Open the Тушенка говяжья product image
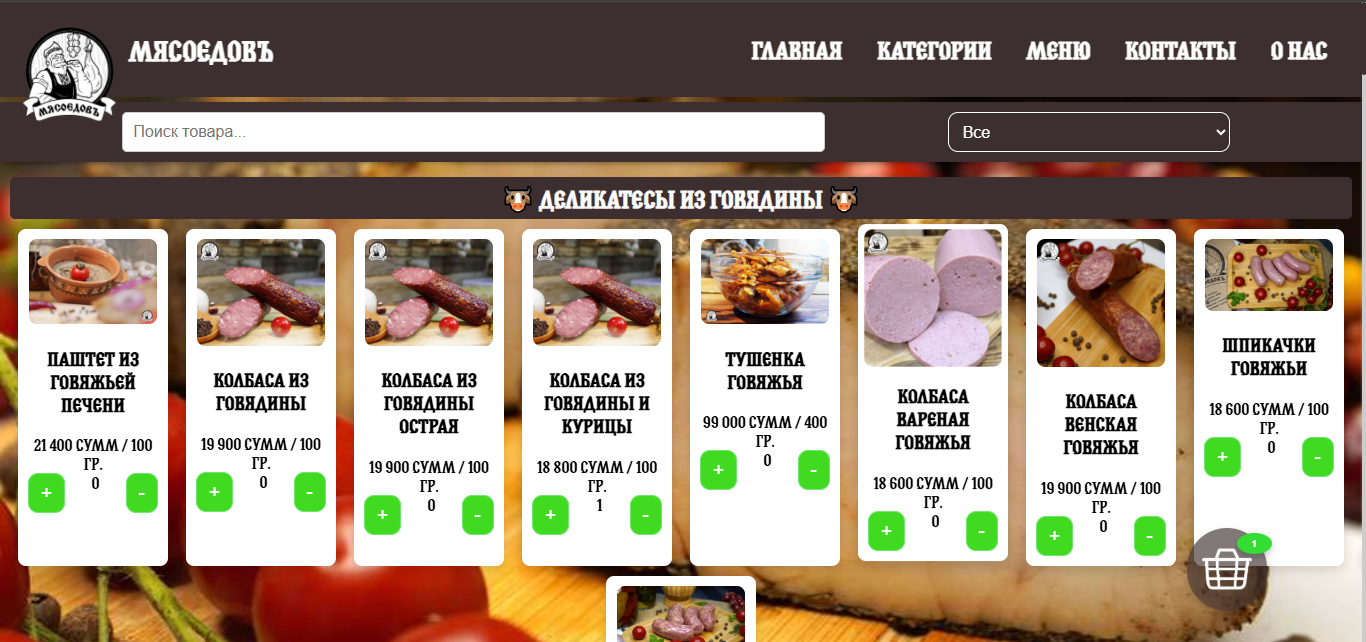Image resolution: width=1366 pixels, height=642 pixels. coord(765,281)
